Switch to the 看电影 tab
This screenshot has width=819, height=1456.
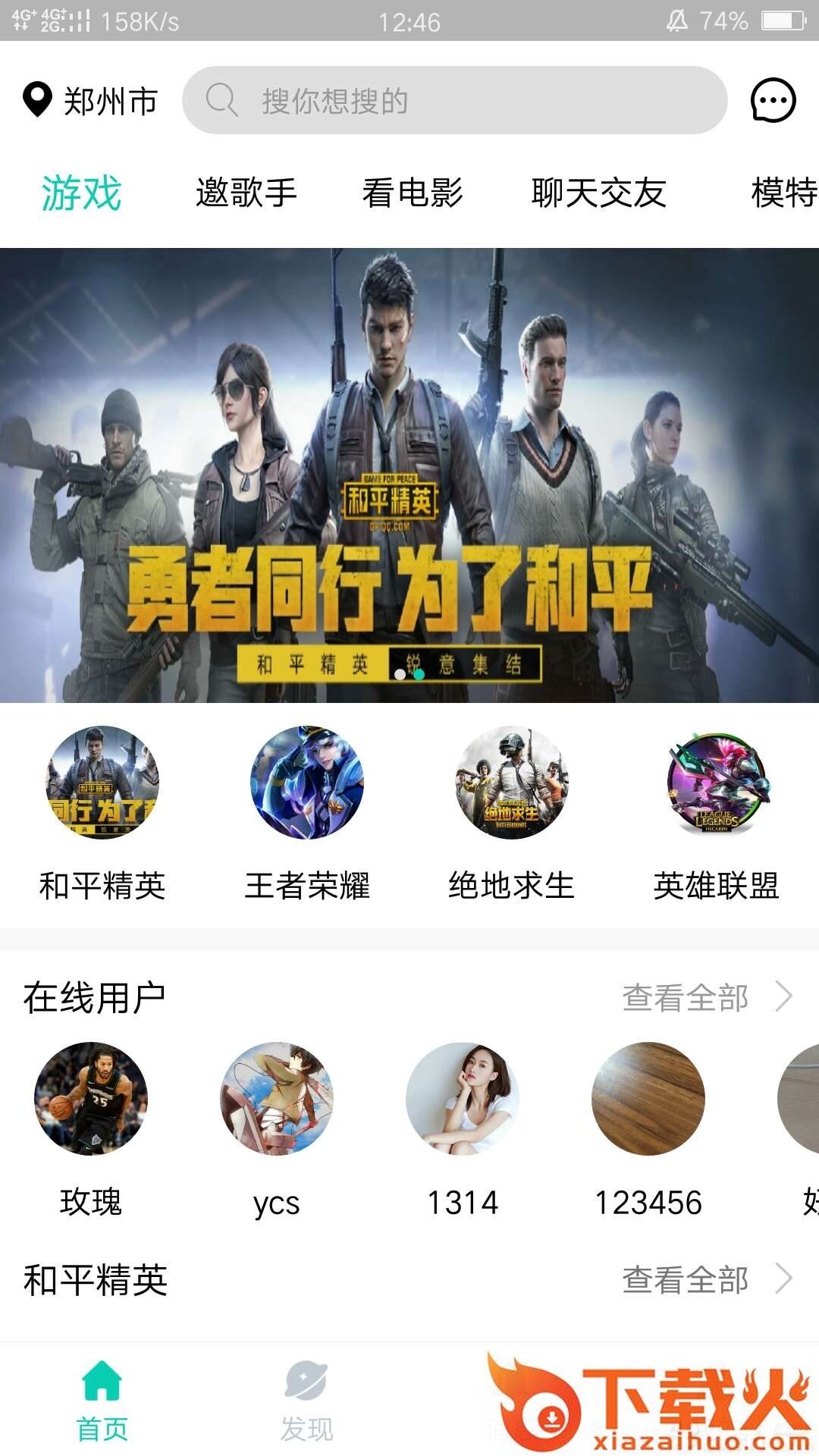[413, 193]
